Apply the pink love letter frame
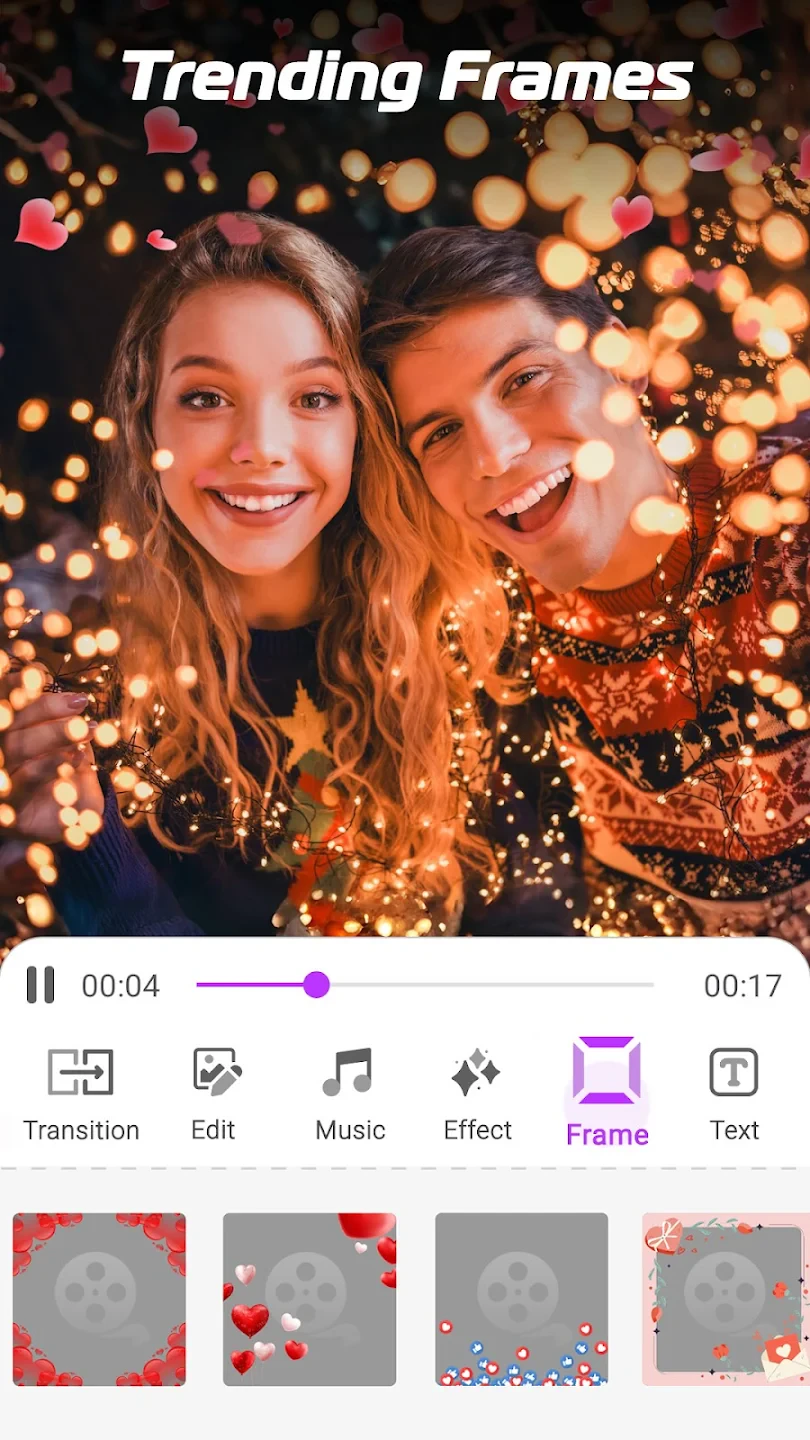The height and width of the screenshot is (1440, 810). click(x=726, y=1299)
